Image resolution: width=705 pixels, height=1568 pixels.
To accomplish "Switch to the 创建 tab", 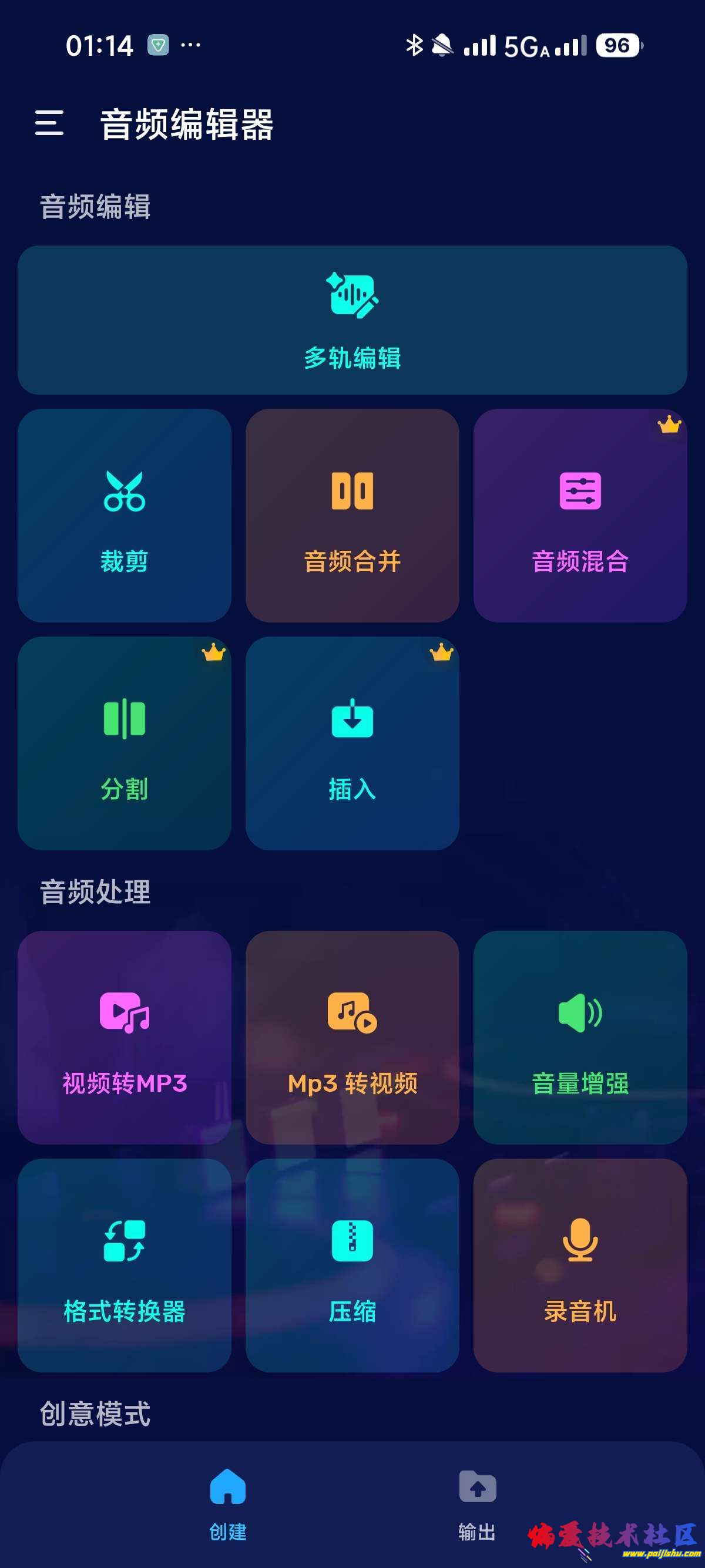I will [228, 1502].
